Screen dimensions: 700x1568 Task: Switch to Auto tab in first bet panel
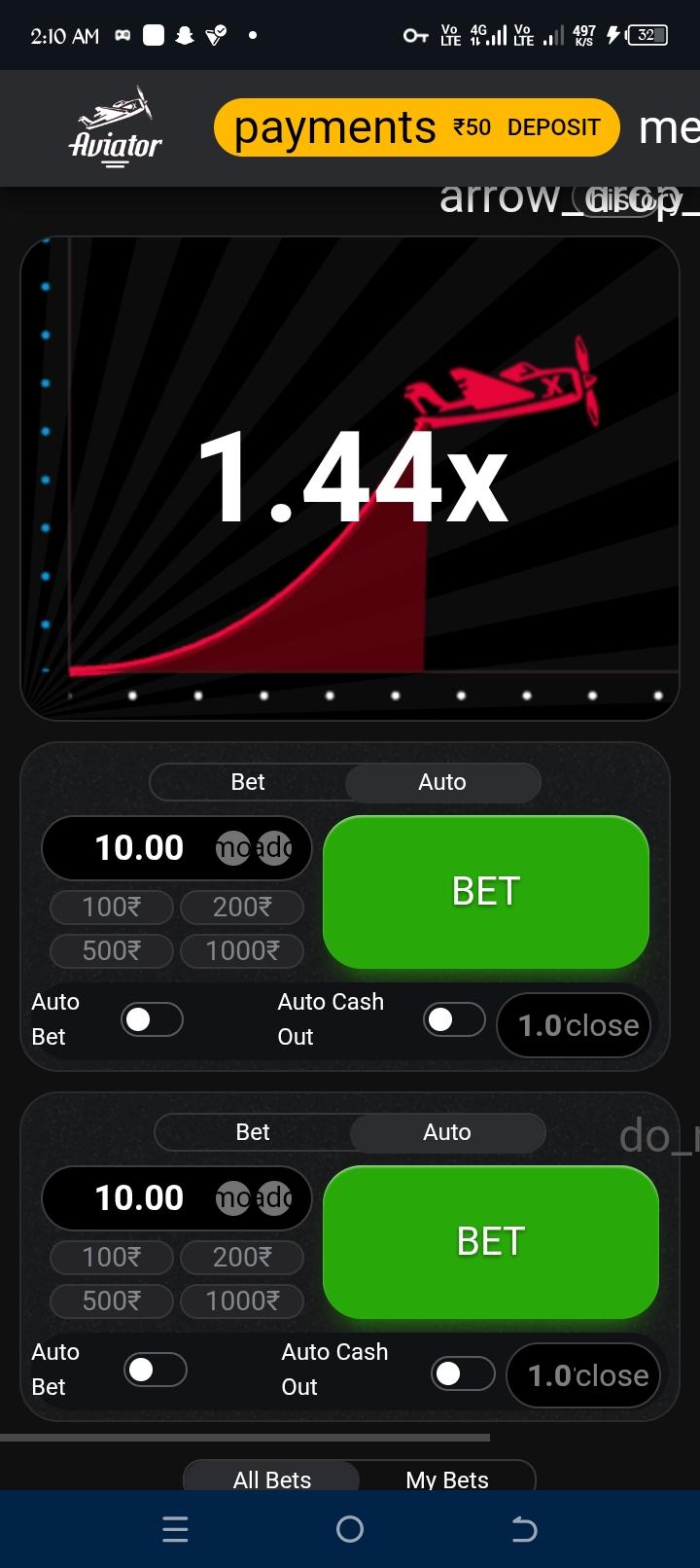(x=442, y=782)
